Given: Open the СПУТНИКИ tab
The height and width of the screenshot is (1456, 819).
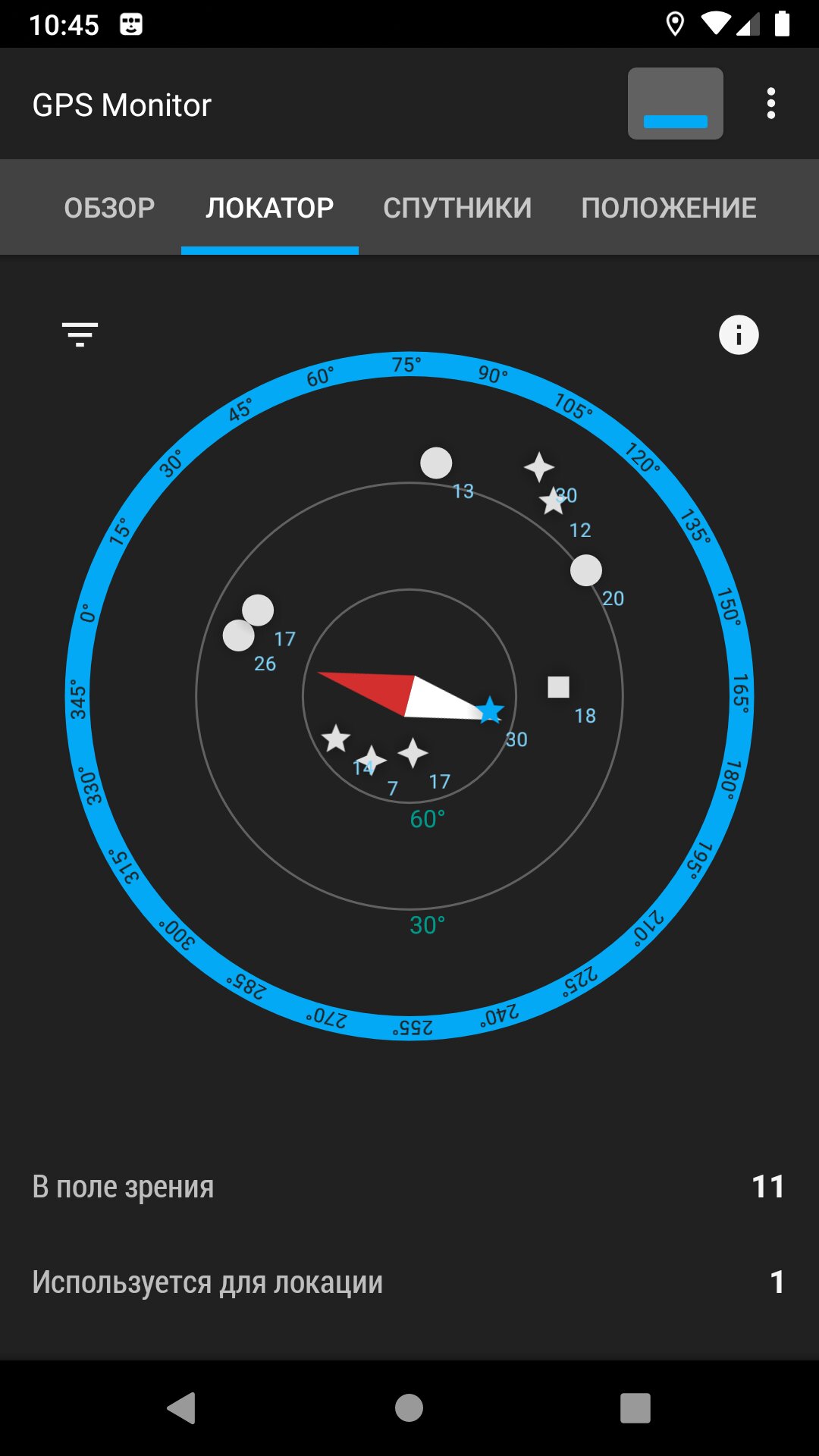Looking at the screenshot, I should (457, 208).
